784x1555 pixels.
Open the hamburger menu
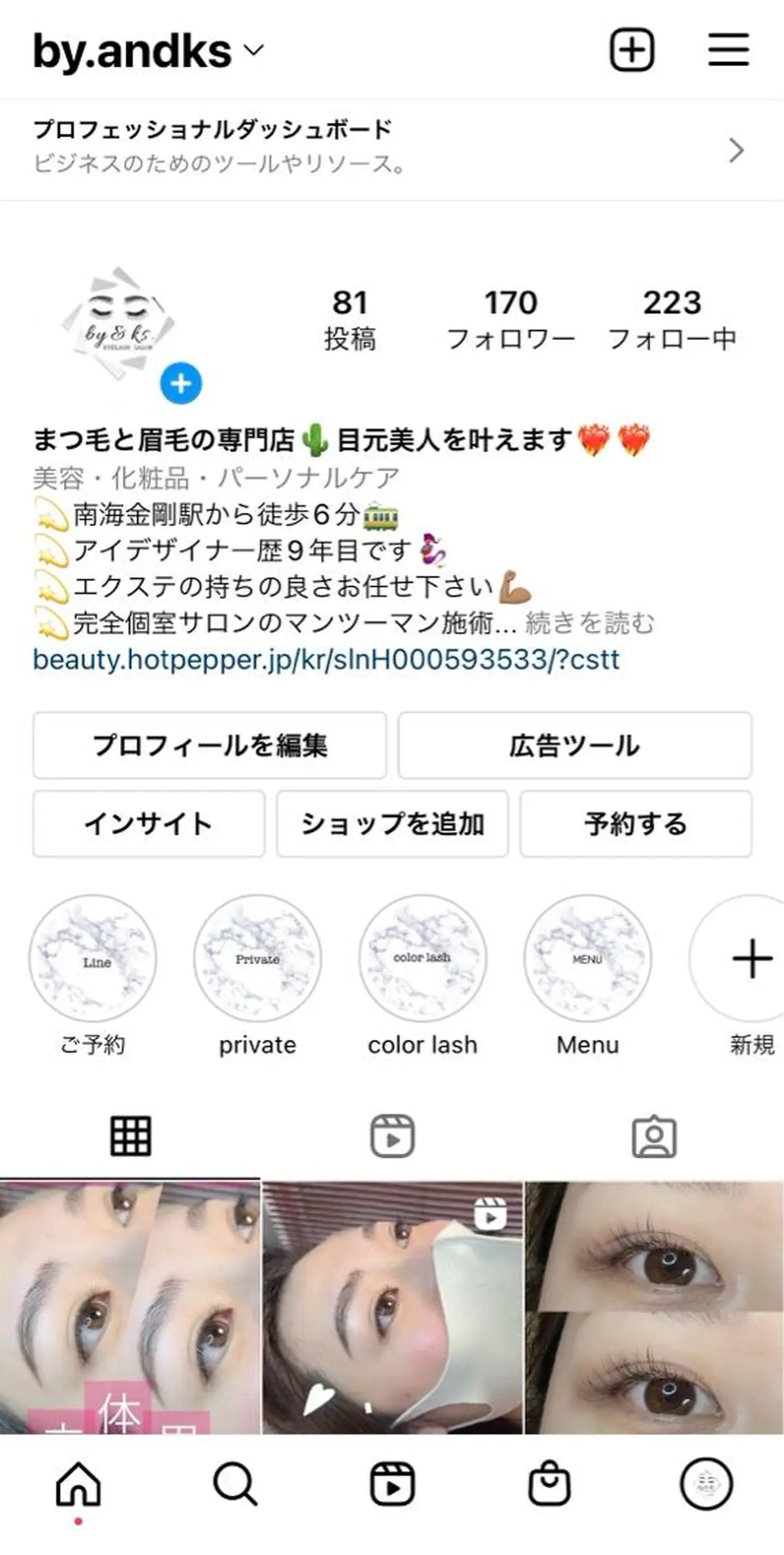728,50
